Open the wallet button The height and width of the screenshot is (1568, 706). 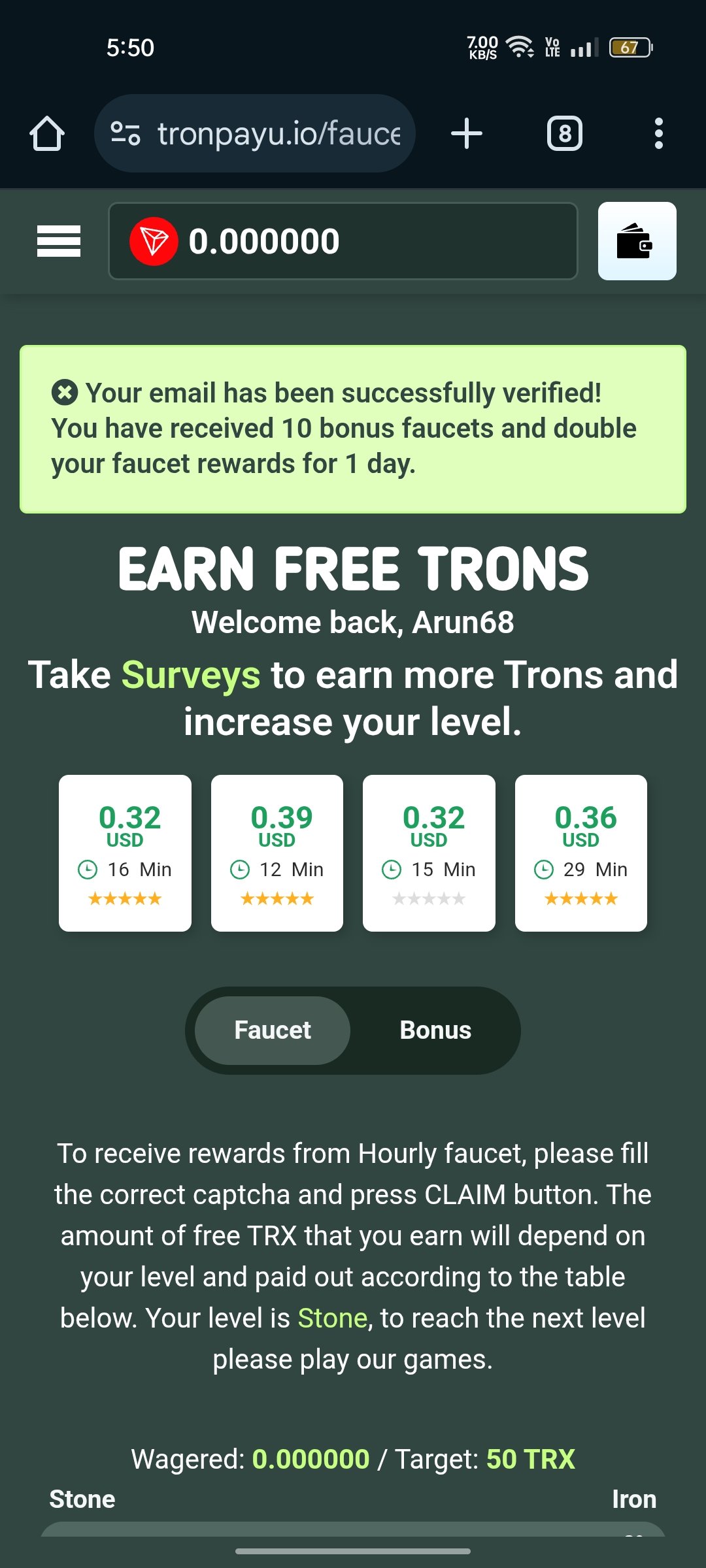tap(637, 241)
